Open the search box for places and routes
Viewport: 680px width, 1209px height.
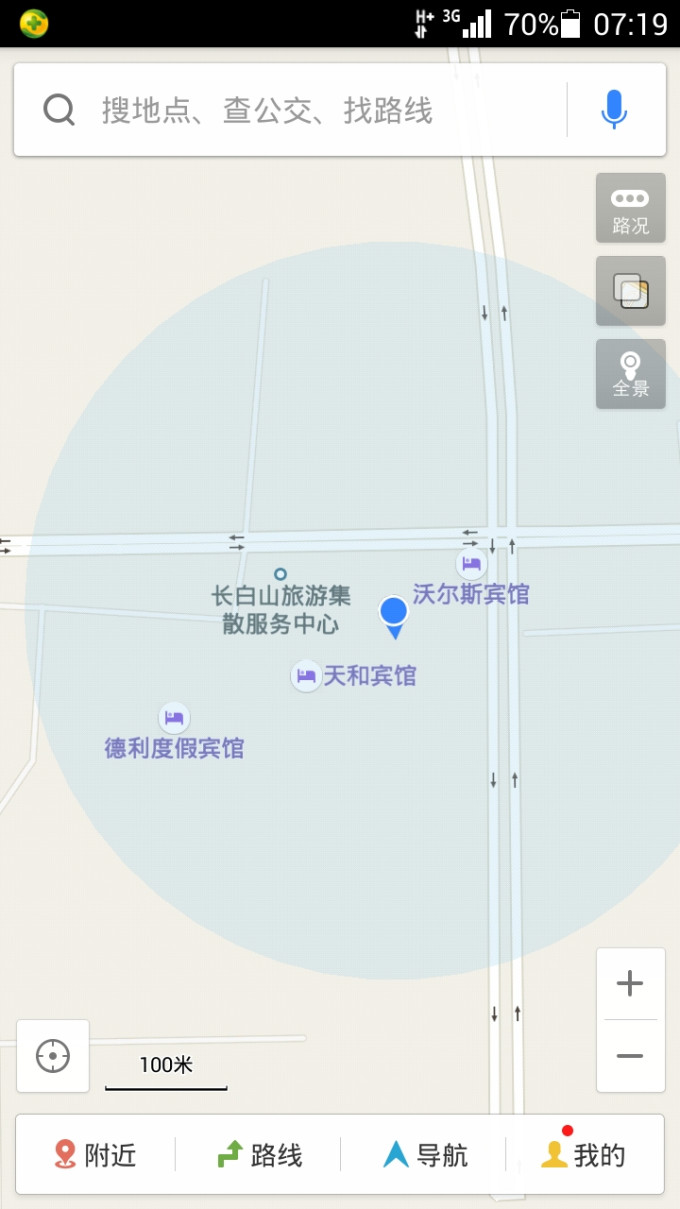click(300, 110)
